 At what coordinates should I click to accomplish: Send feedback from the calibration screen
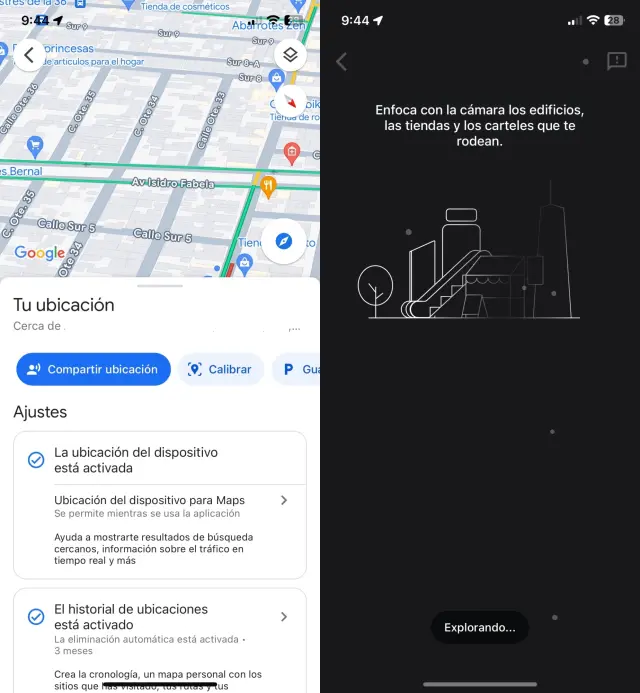tap(616, 62)
